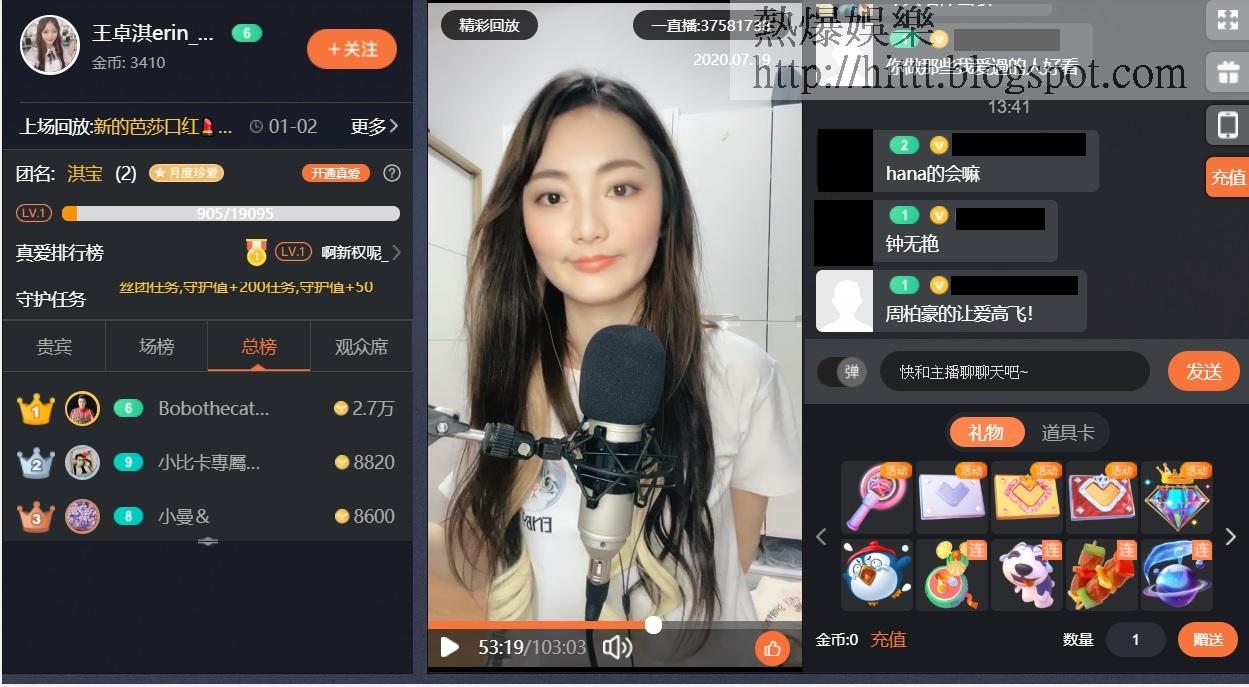Open 充值 recharge next to 金币
Screen dimensions: 1249x687
click(x=888, y=640)
